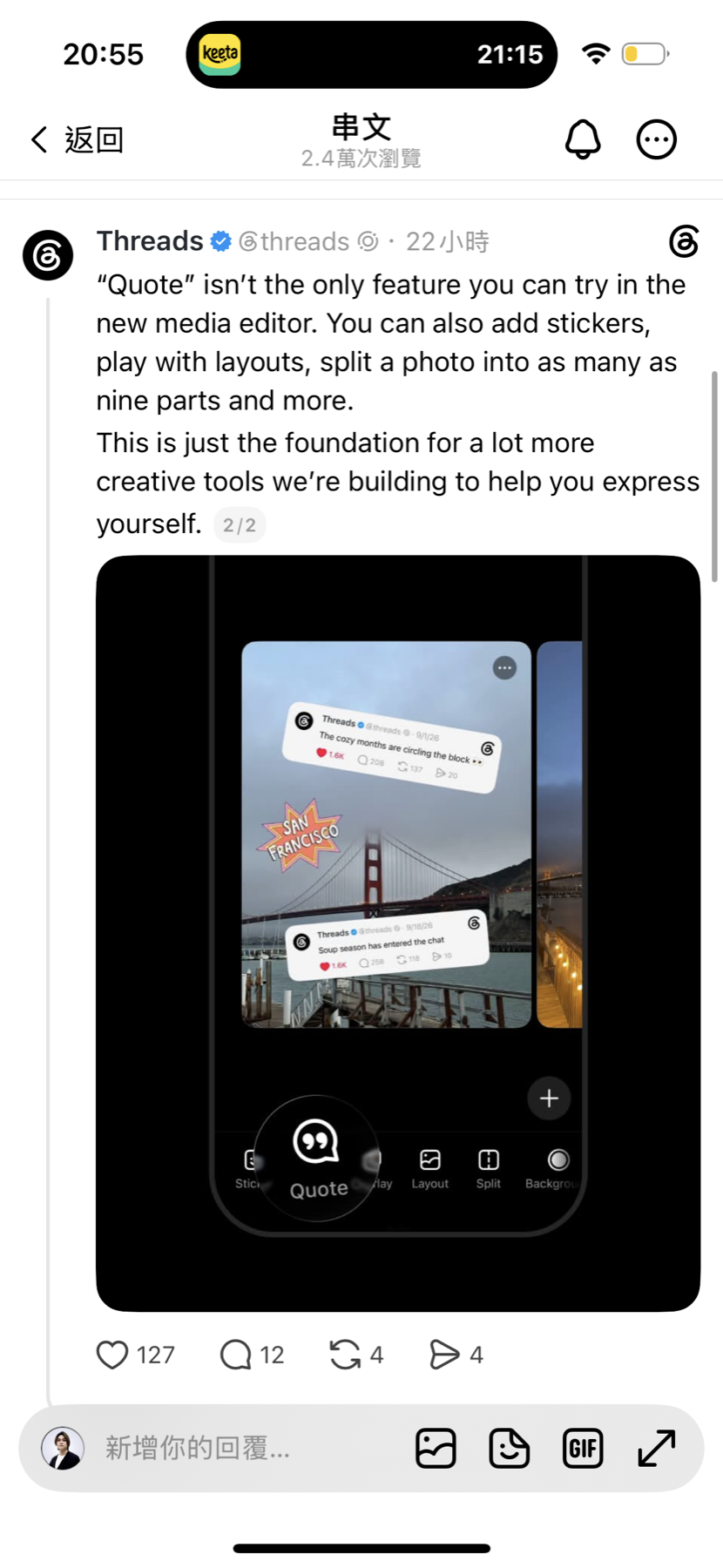Tap the Threads logo beside the post
The height and width of the screenshot is (1568, 723).
684,241
